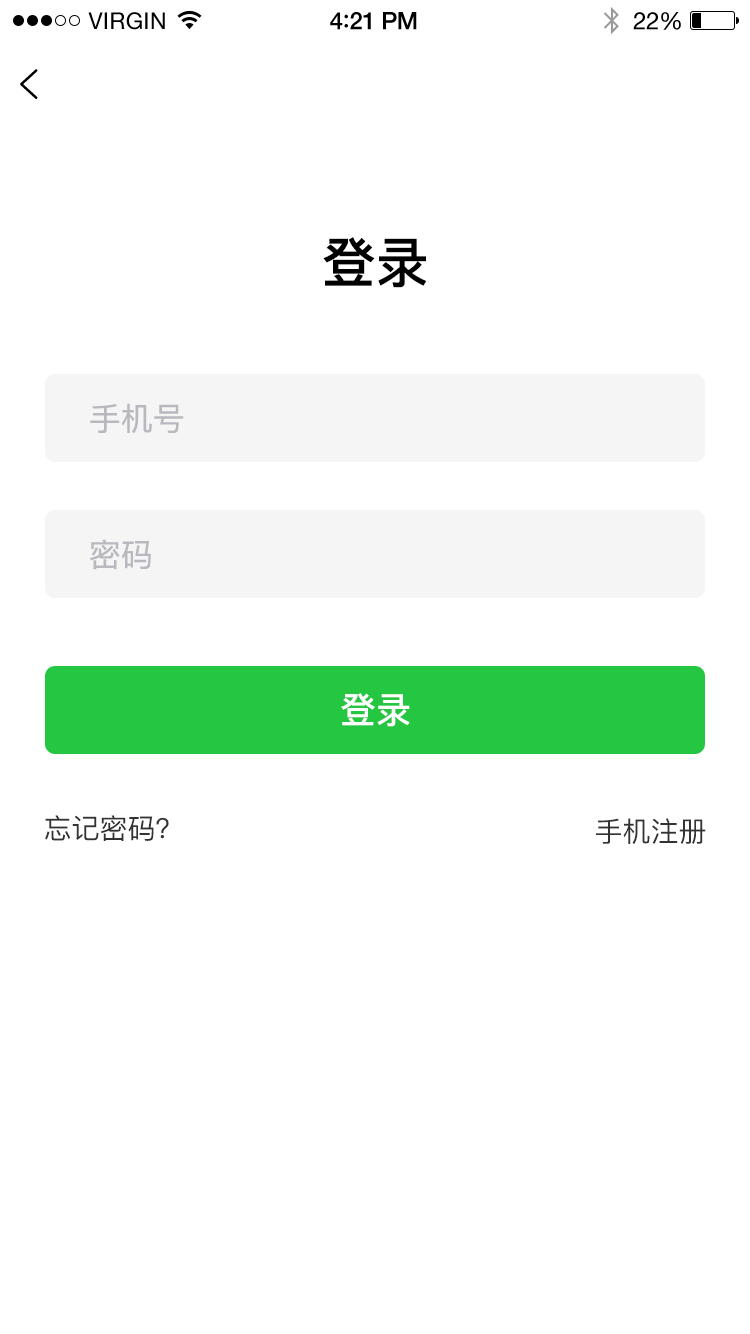
Task: Go back using the top-left arrow
Action: (30, 84)
